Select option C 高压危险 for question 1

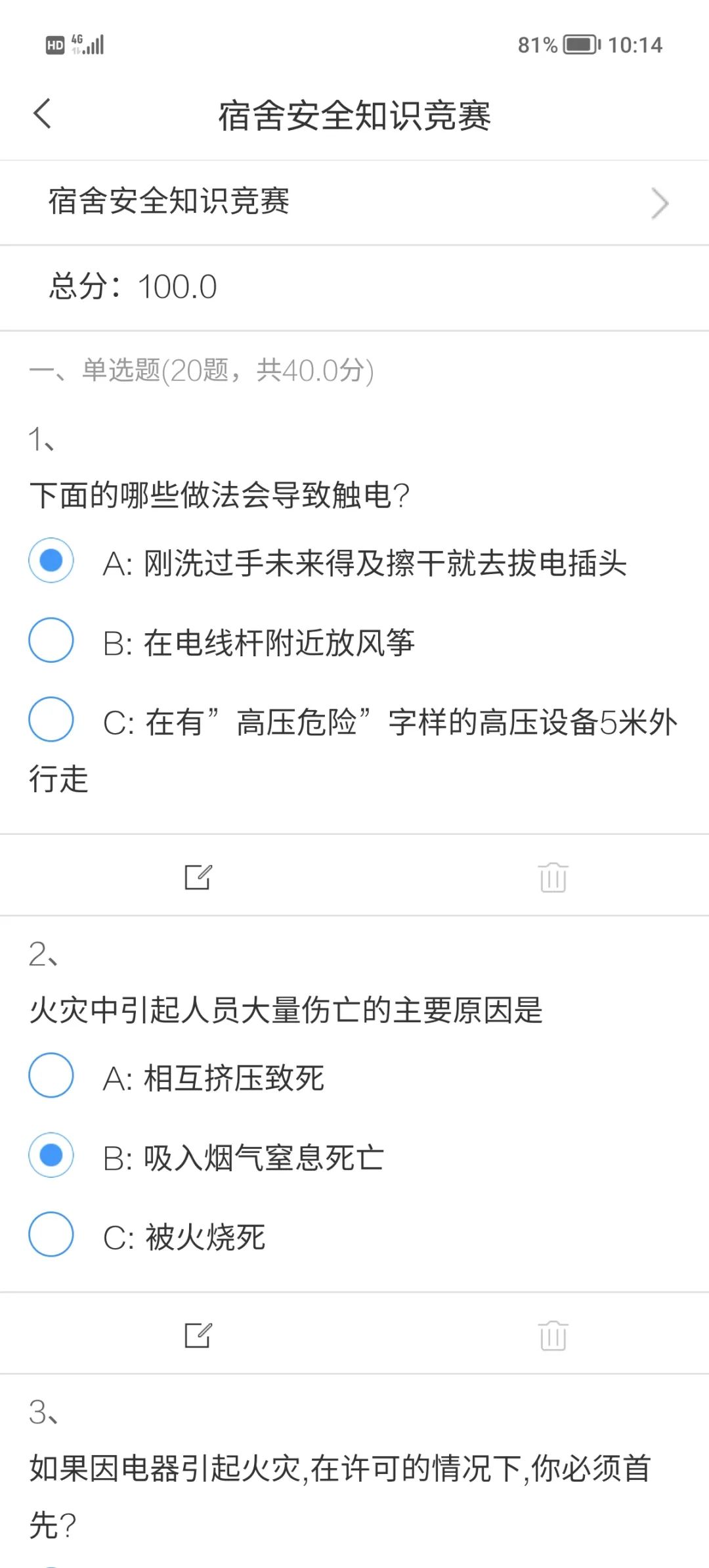pos(51,720)
